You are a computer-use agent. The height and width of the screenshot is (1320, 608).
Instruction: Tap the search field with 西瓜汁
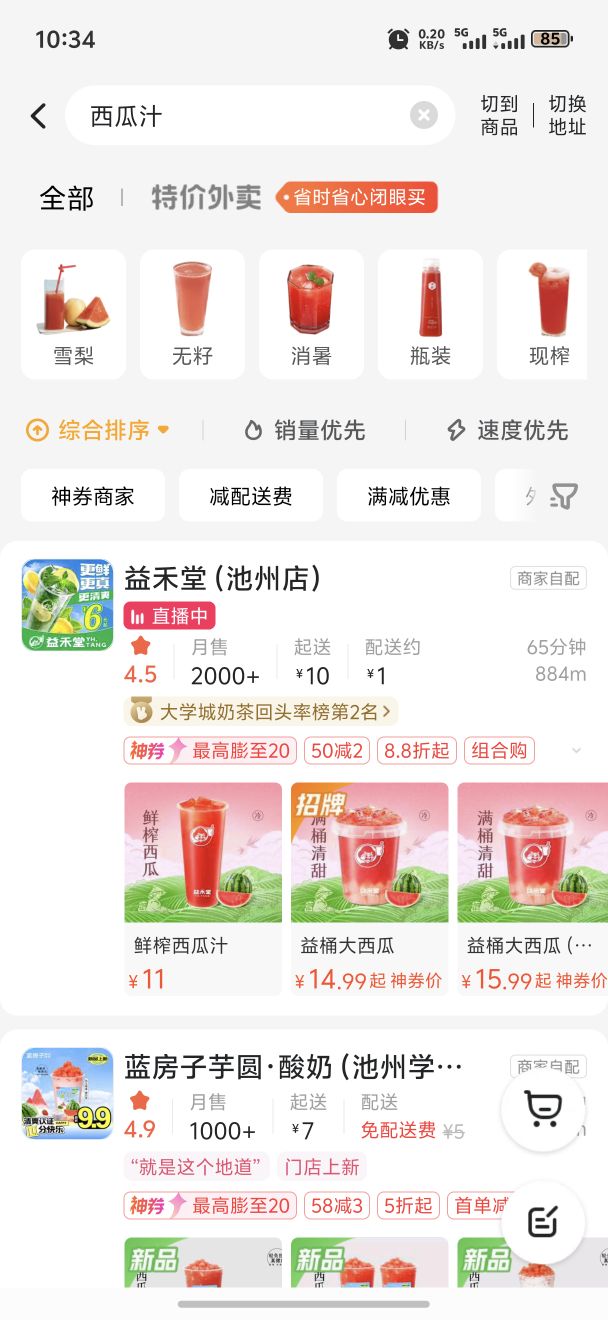240,116
